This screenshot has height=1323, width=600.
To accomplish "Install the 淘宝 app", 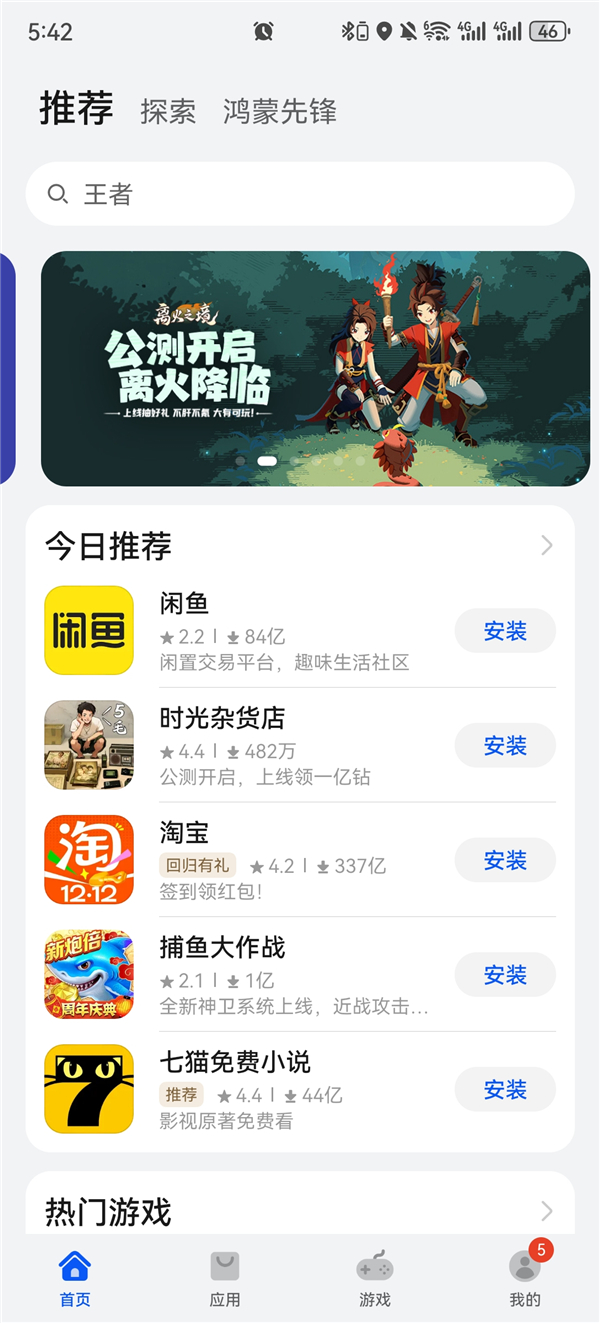I will point(504,861).
